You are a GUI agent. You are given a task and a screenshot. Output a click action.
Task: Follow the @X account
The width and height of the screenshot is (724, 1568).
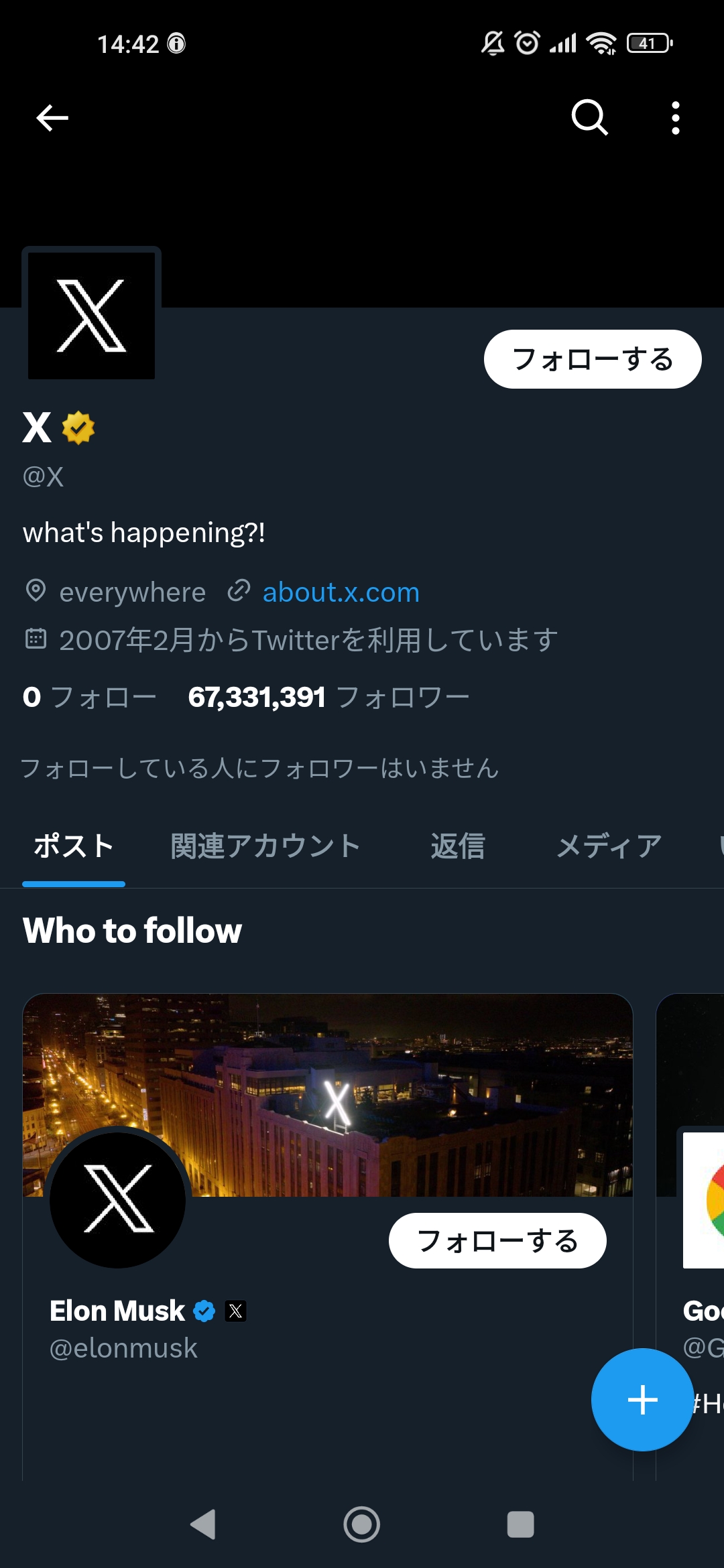592,359
